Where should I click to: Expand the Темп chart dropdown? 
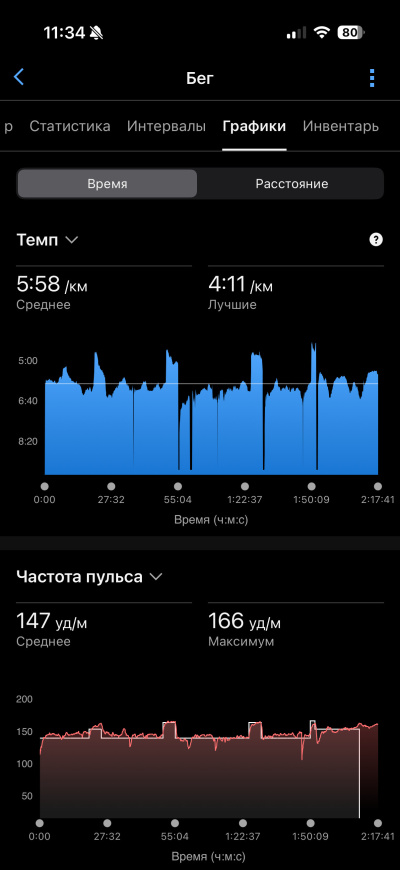click(48, 240)
